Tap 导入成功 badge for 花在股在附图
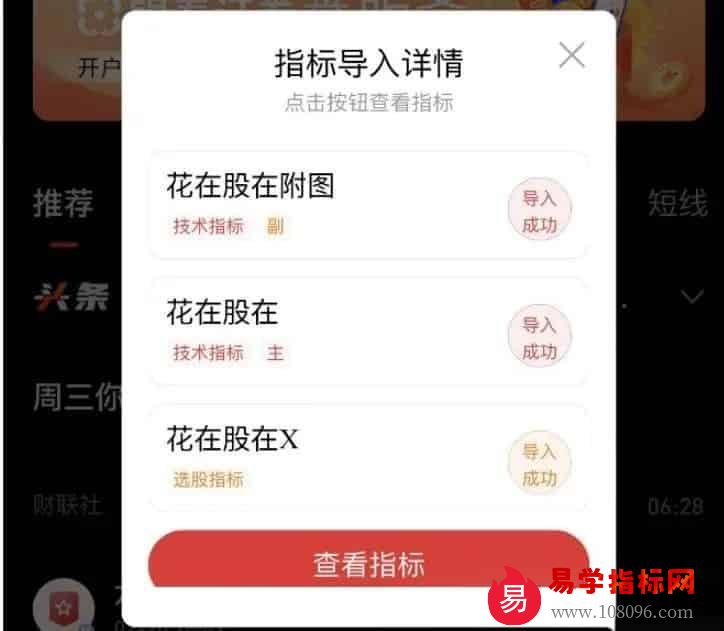Image resolution: width=724 pixels, height=631 pixels. pyautogui.click(x=539, y=211)
